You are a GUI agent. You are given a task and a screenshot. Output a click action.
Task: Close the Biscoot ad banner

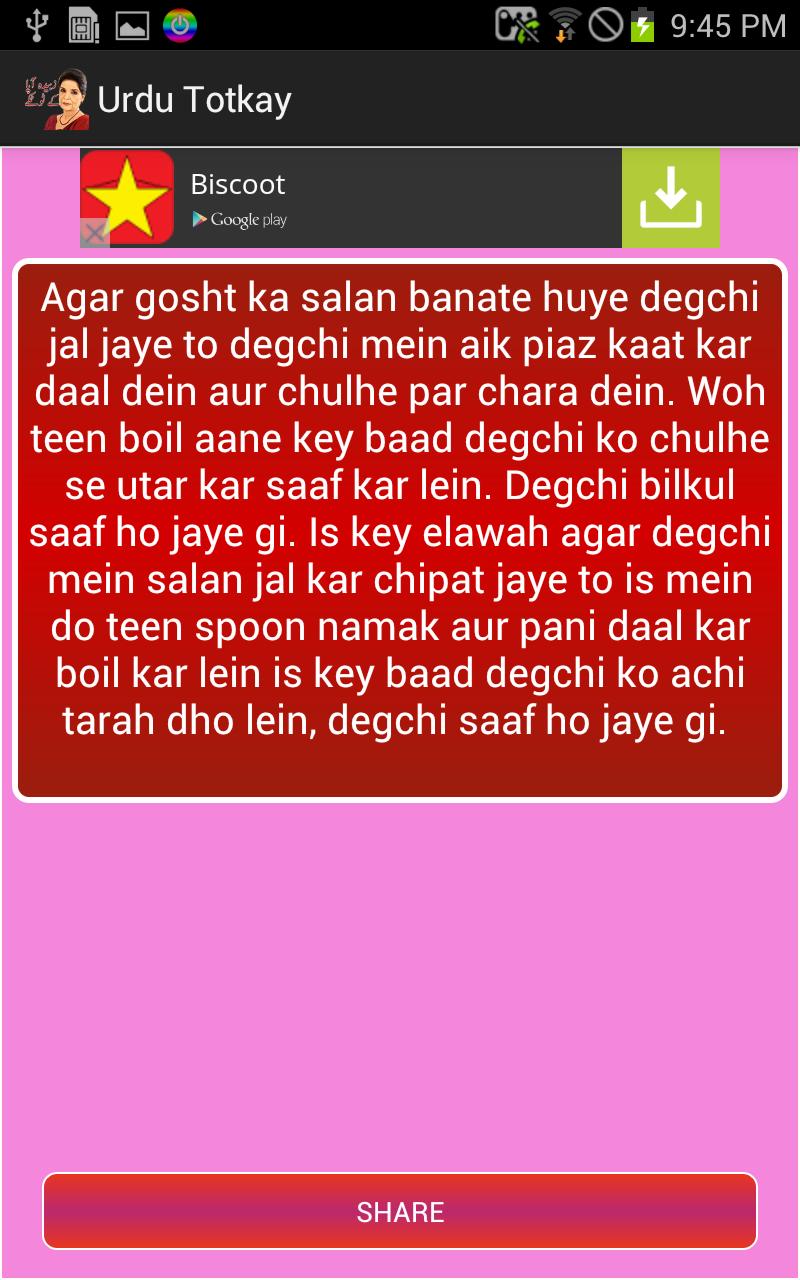click(93, 234)
